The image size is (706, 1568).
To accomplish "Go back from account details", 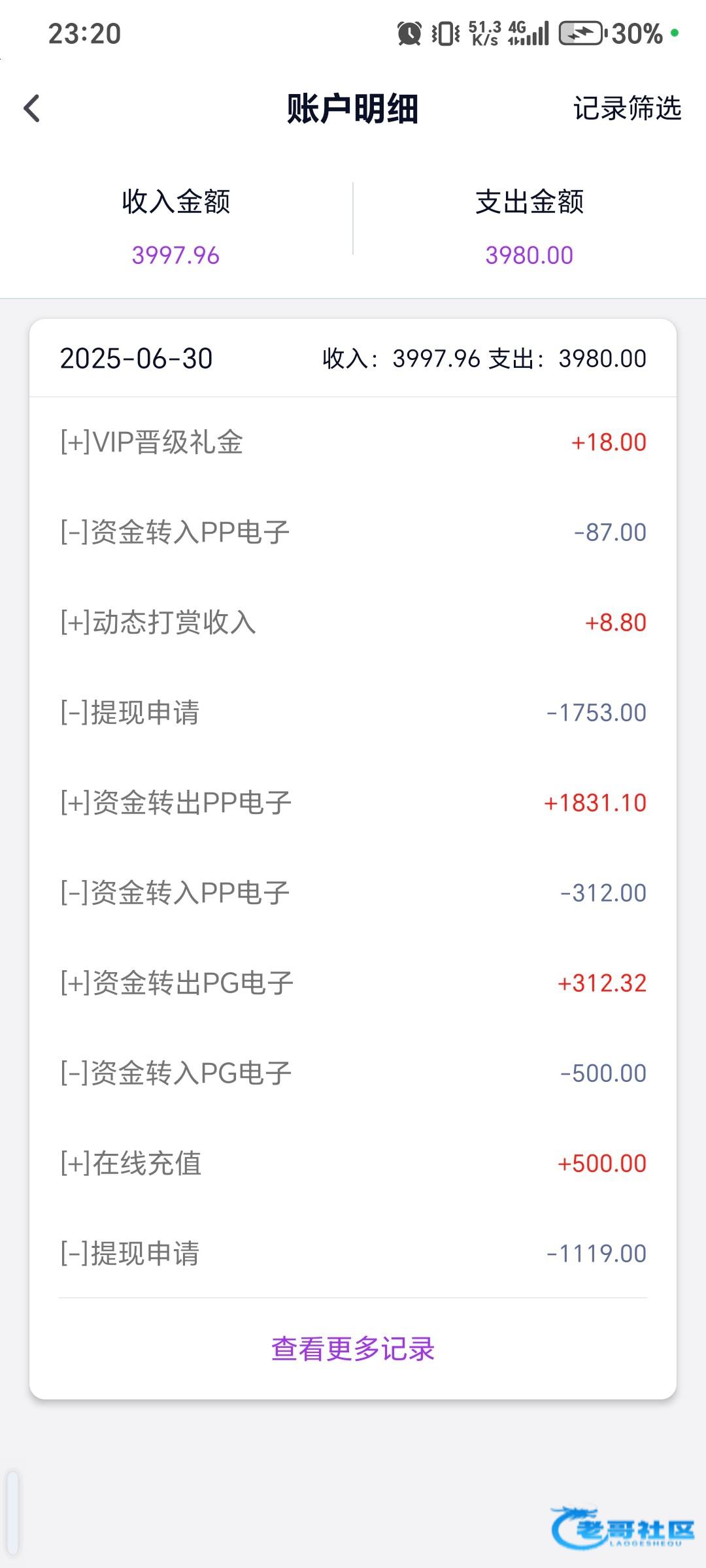I will pyautogui.click(x=31, y=108).
